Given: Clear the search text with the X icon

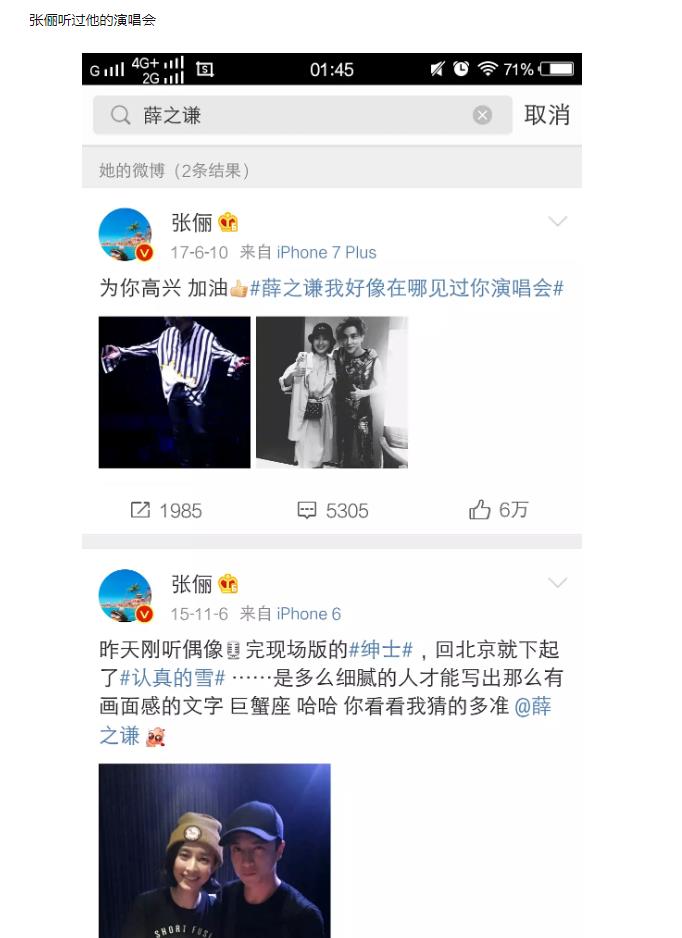Looking at the screenshot, I should 482,116.
